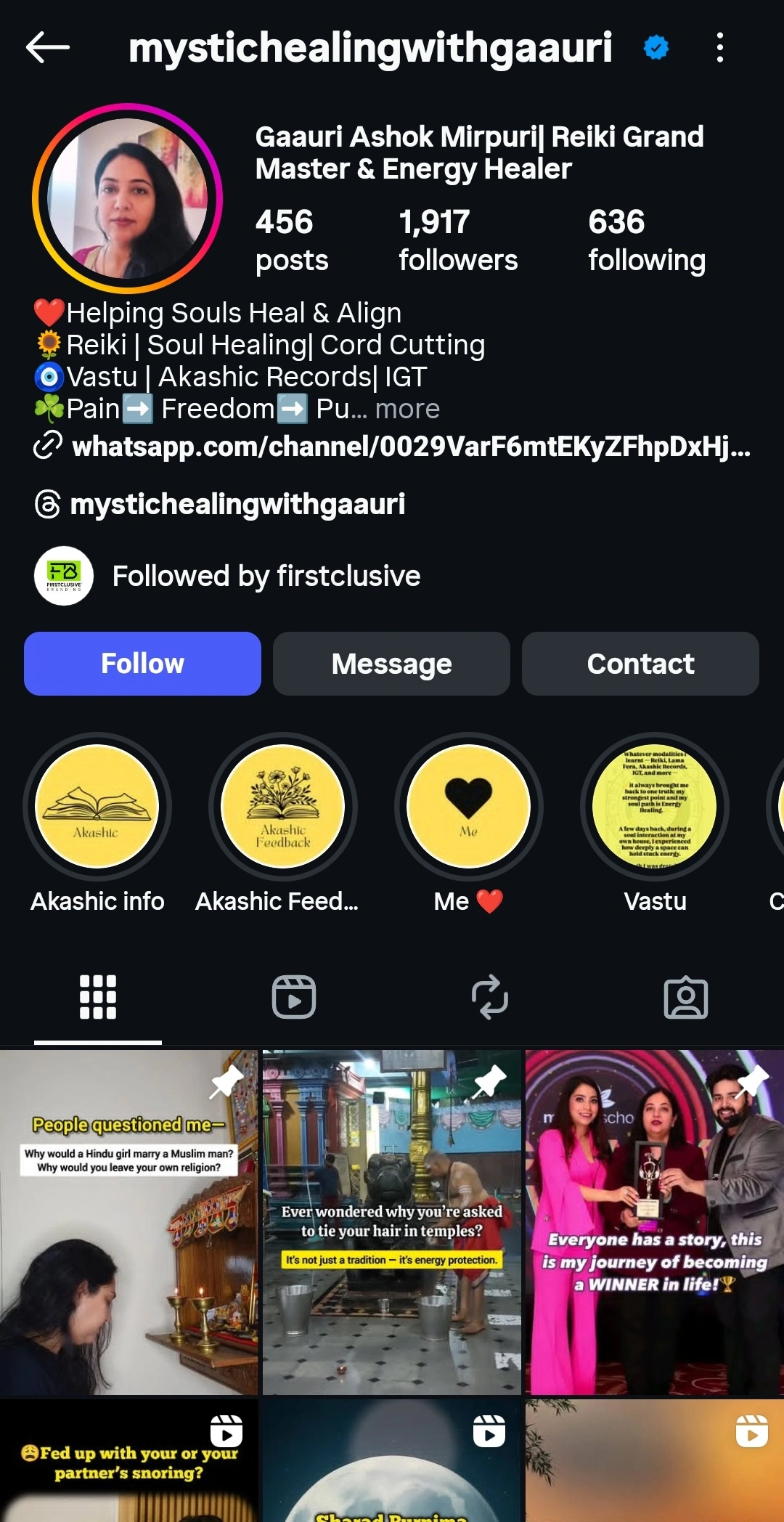Screen dimensions: 784x1522
Task: View the Me highlight
Action: (x=469, y=807)
